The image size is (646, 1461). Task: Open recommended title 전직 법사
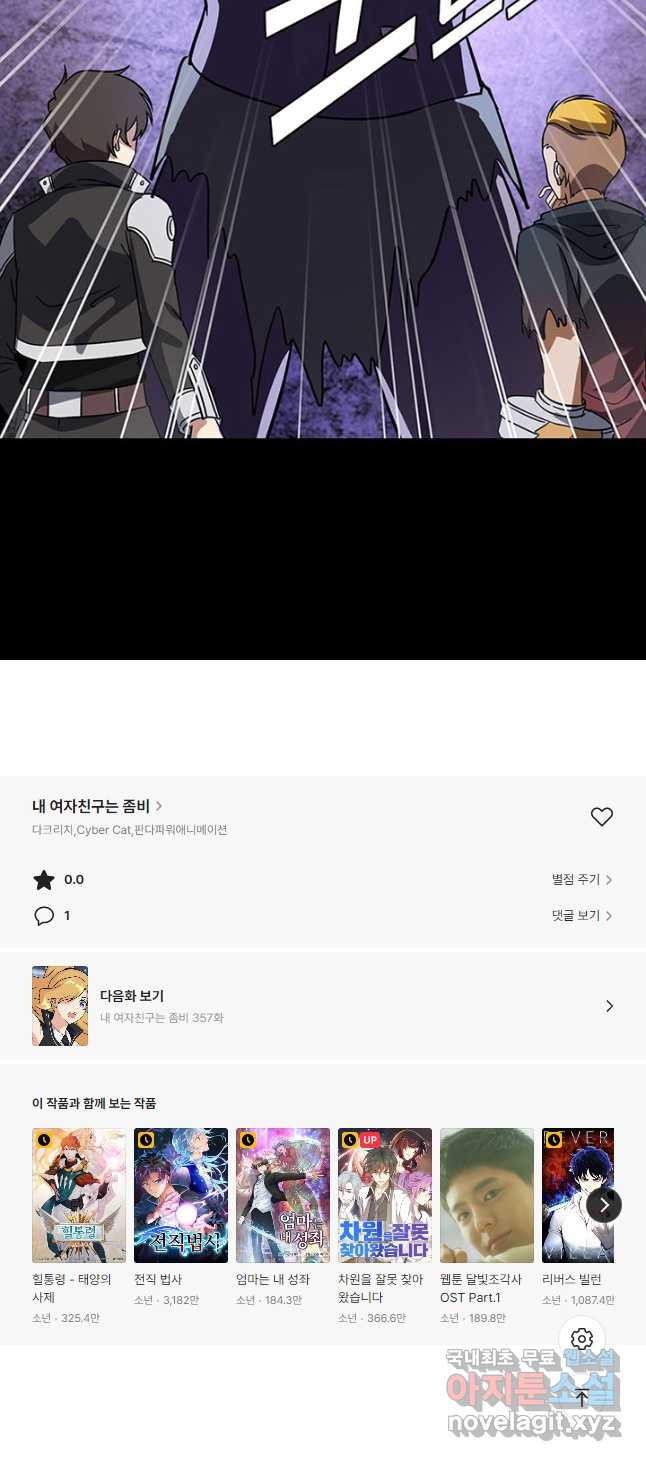pos(181,1196)
